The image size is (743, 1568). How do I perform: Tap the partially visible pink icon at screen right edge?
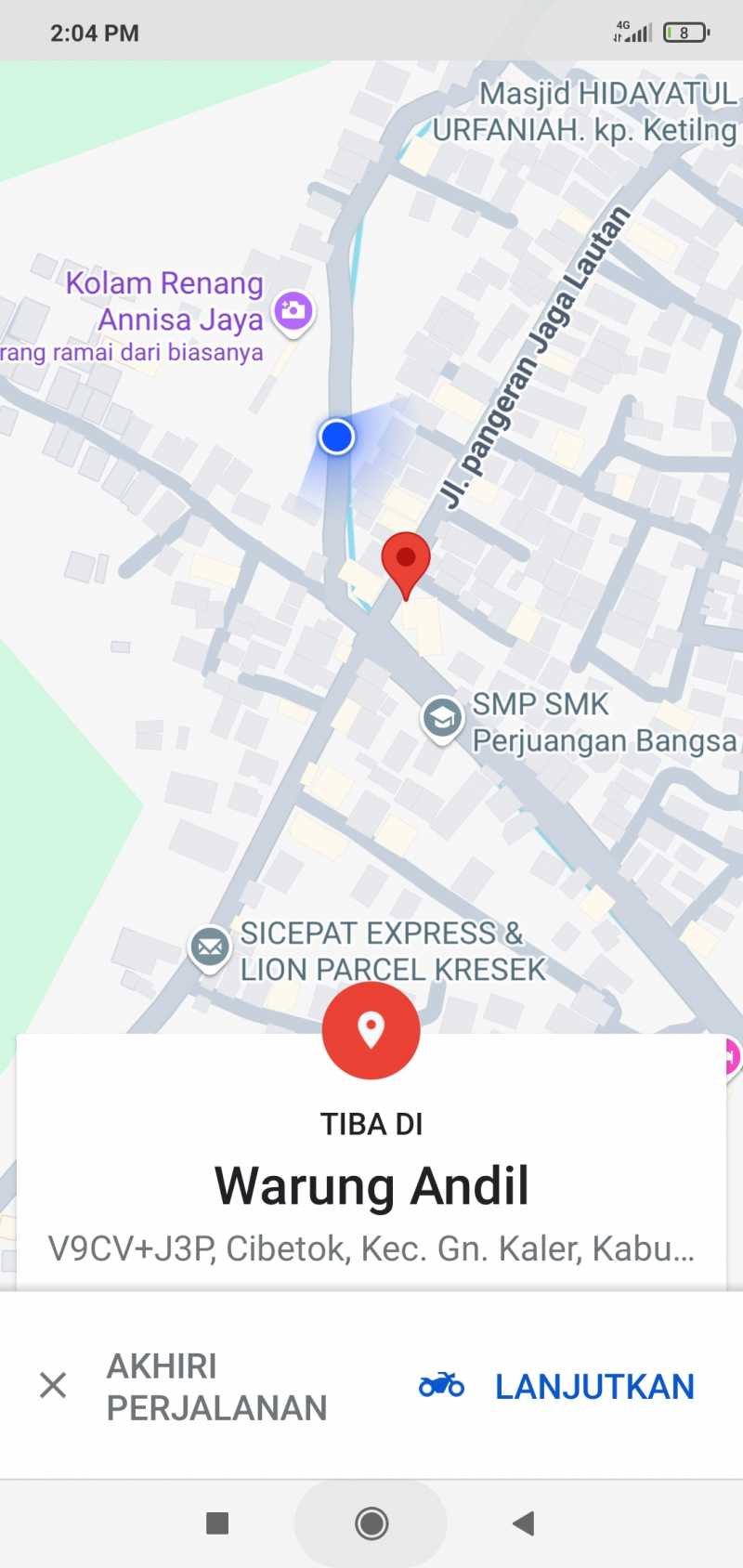(x=732, y=1057)
